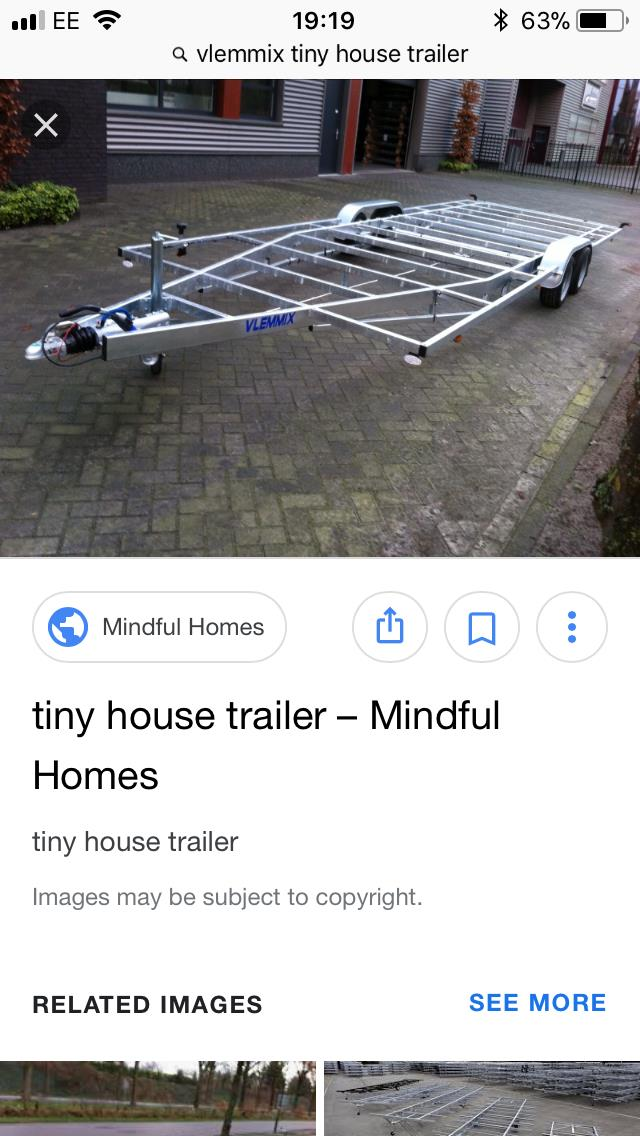The width and height of the screenshot is (640, 1136).
Task: Open the right related image of stacked trailers
Action: tap(481, 1098)
